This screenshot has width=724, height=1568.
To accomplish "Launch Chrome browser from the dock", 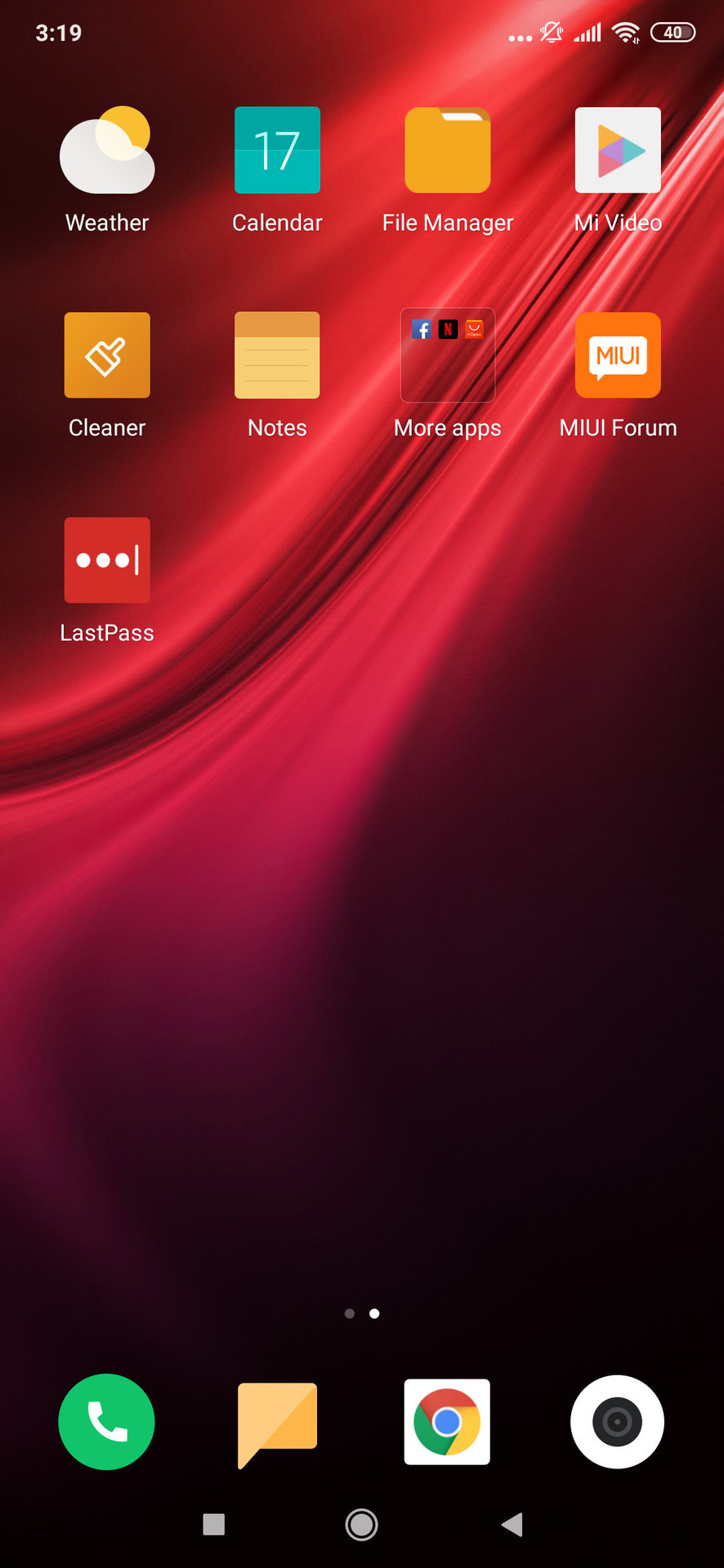I will [447, 1422].
